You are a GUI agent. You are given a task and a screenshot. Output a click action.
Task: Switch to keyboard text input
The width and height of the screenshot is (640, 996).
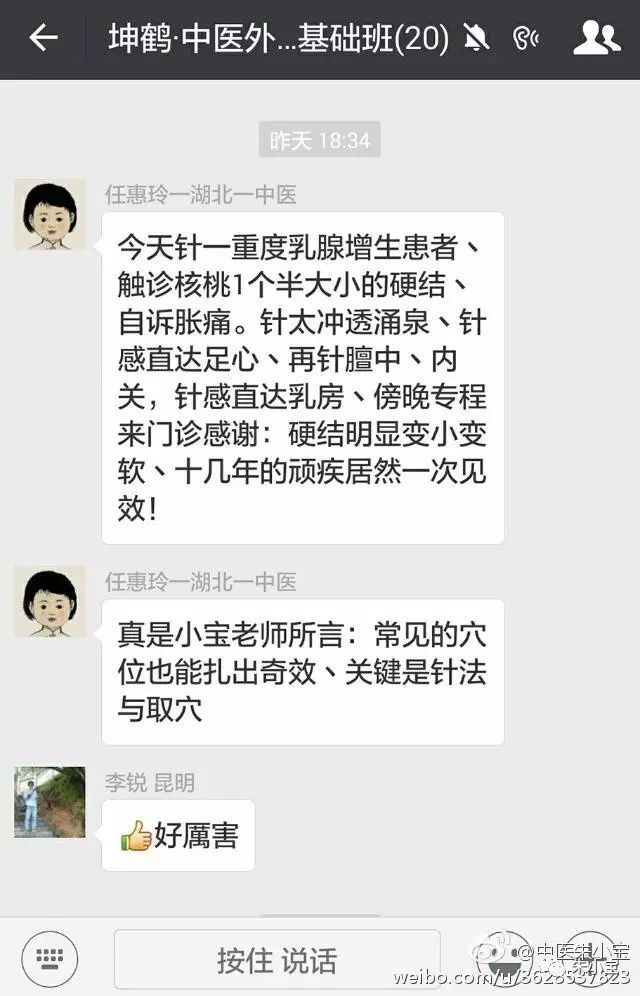point(50,957)
